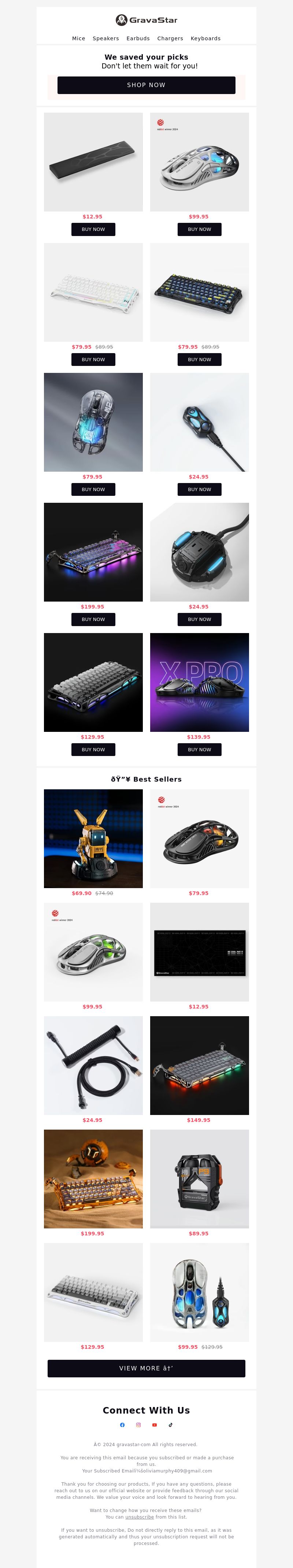The width and height of the screenshot is (293, 1568).
Task: Open the Chargers category
Action: (x=170, y=38)
